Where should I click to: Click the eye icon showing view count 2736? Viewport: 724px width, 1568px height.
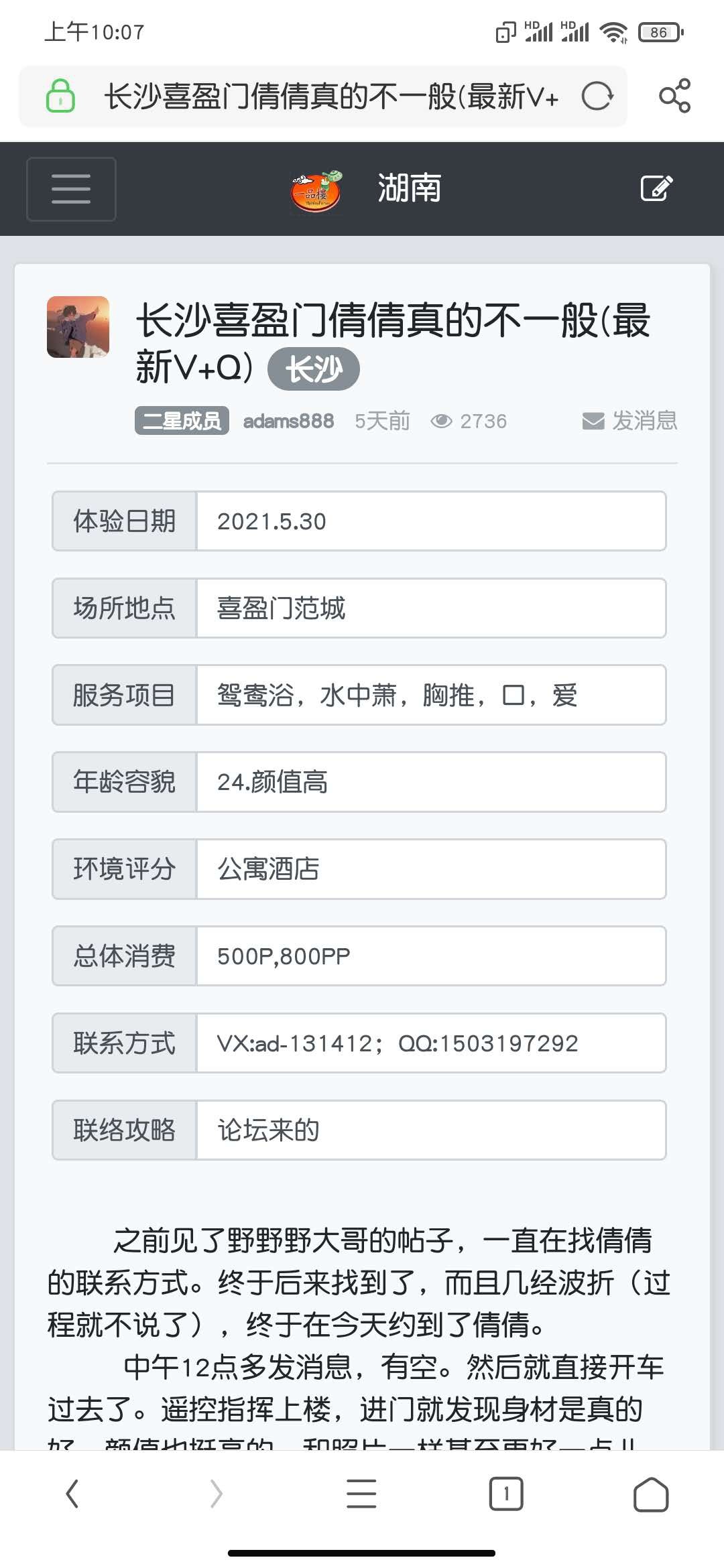(x=443, y=420)
